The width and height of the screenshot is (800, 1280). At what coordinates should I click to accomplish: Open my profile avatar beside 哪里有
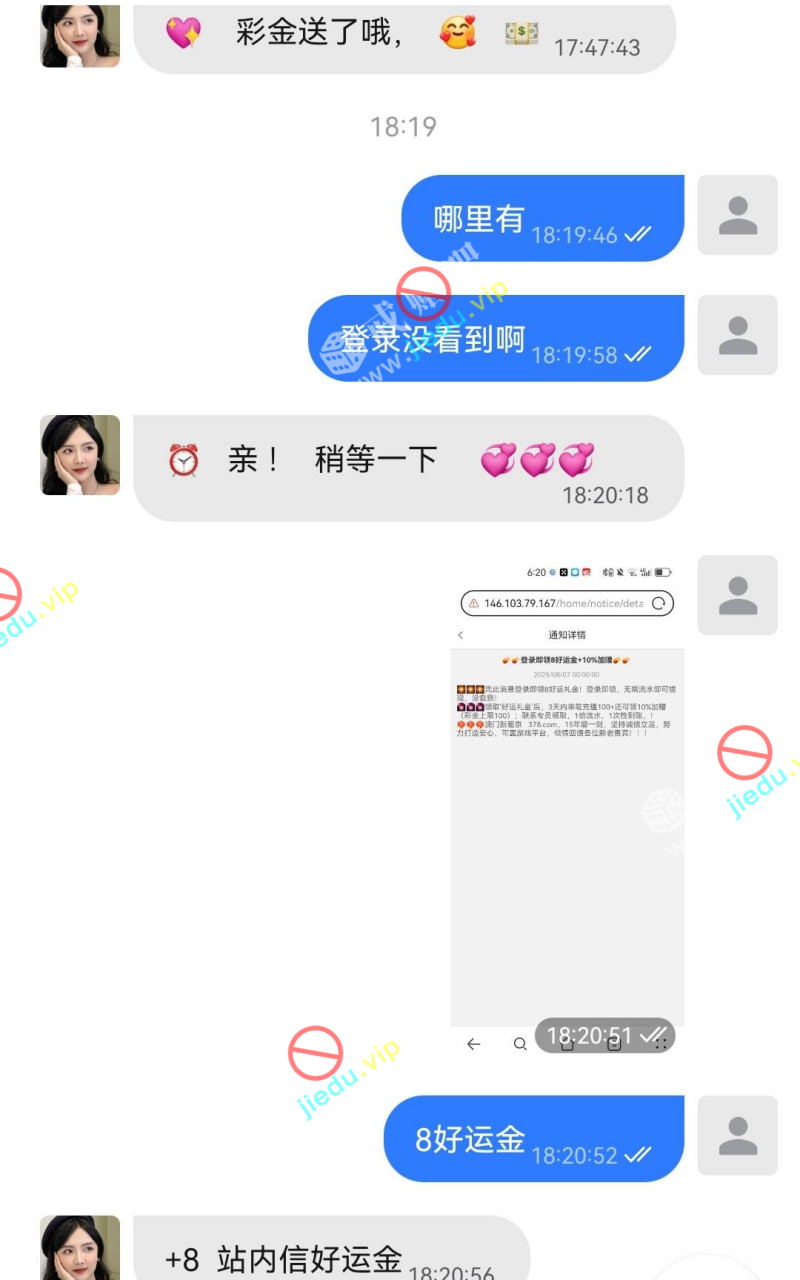[x=737, y=215]
